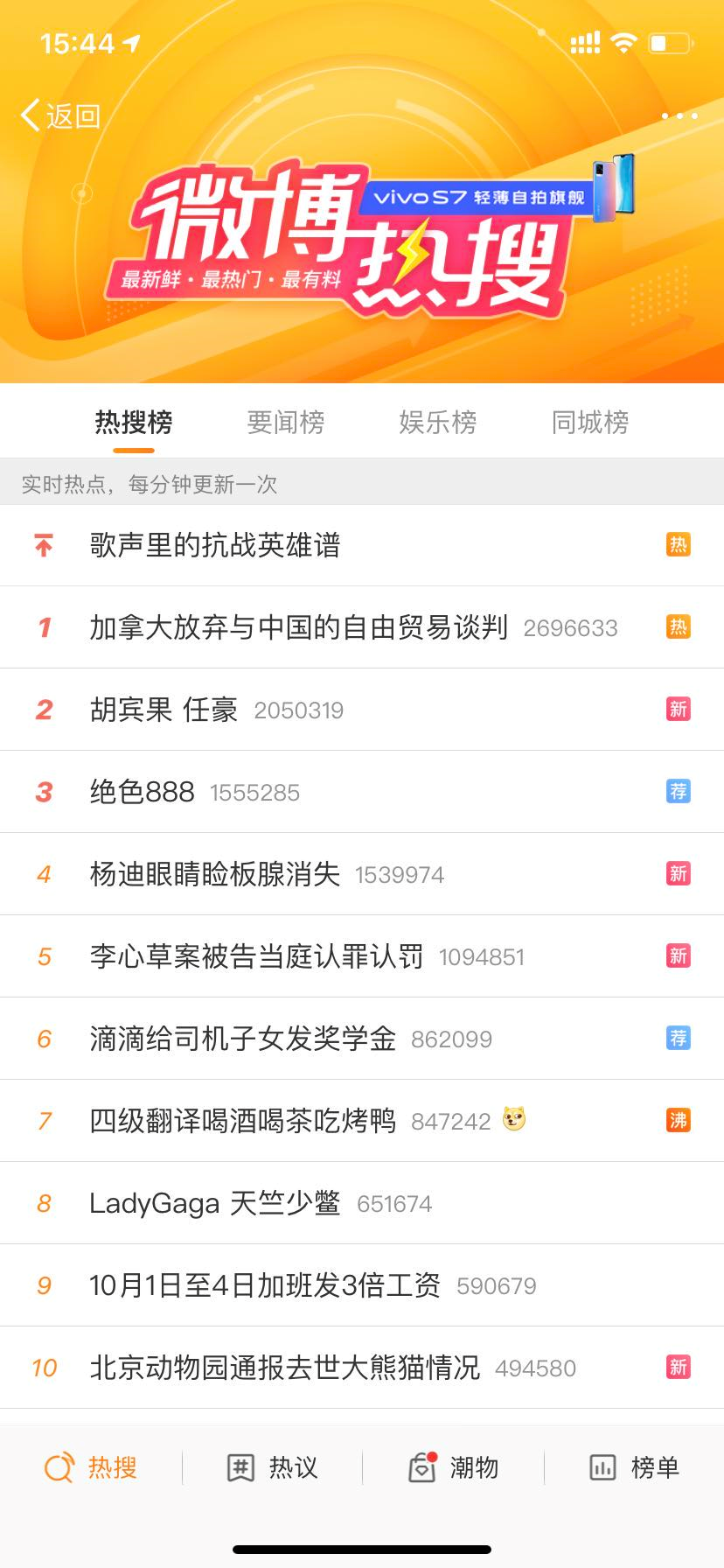Select the 同城榜 tab
The image size is (724, 1568).
[x=590, y=423]
